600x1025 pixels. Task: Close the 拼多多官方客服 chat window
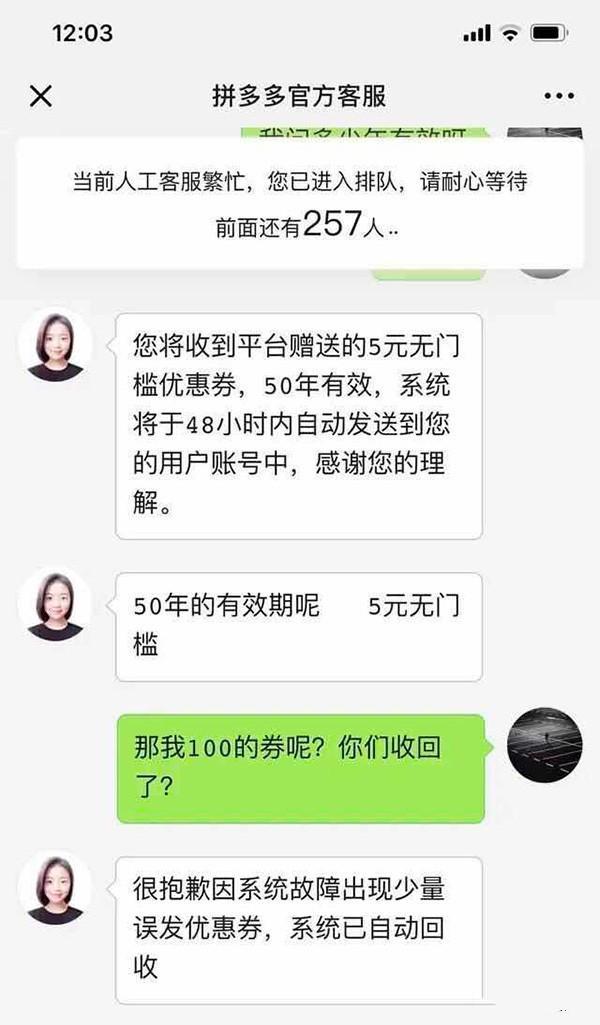pyautogui.click(x=40, y=96)
